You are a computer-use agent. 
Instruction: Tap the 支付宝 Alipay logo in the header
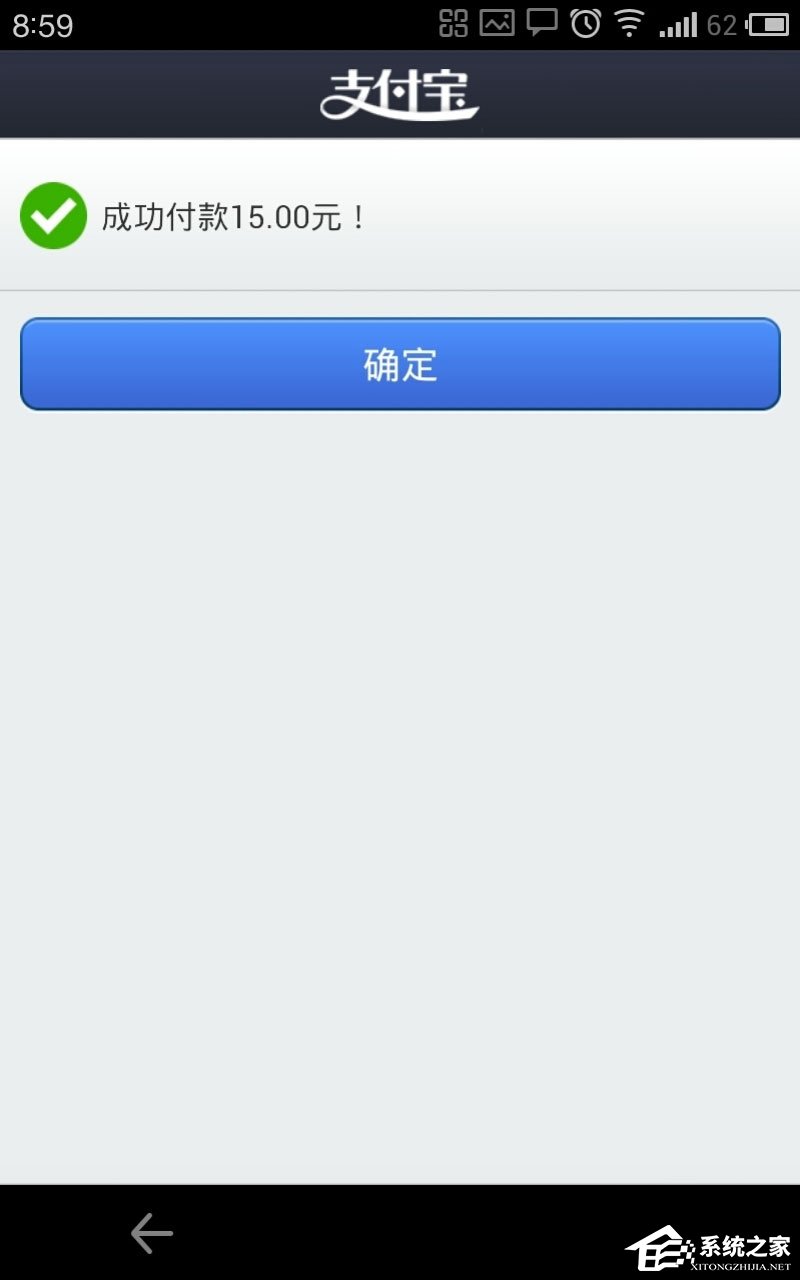tap(400, 93)
